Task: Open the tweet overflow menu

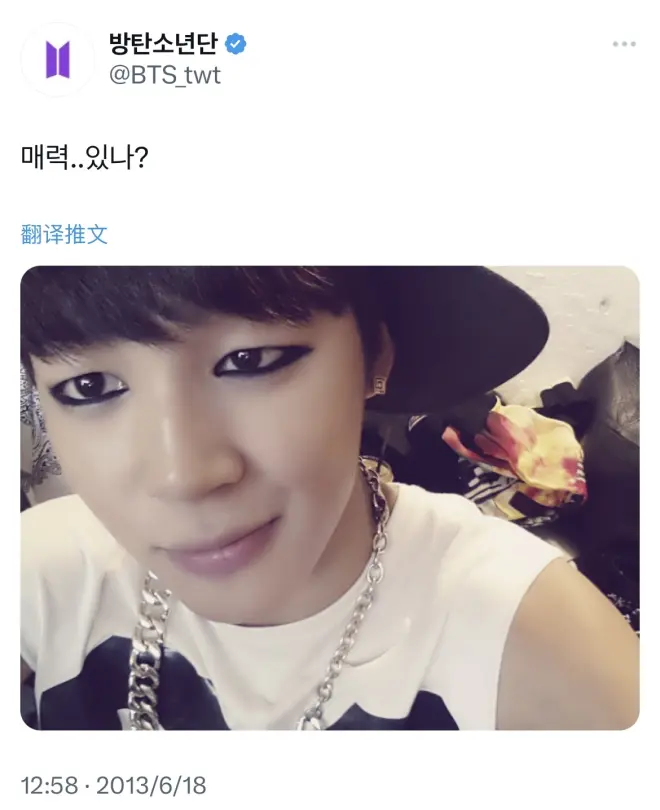Action: click(623, 45)
